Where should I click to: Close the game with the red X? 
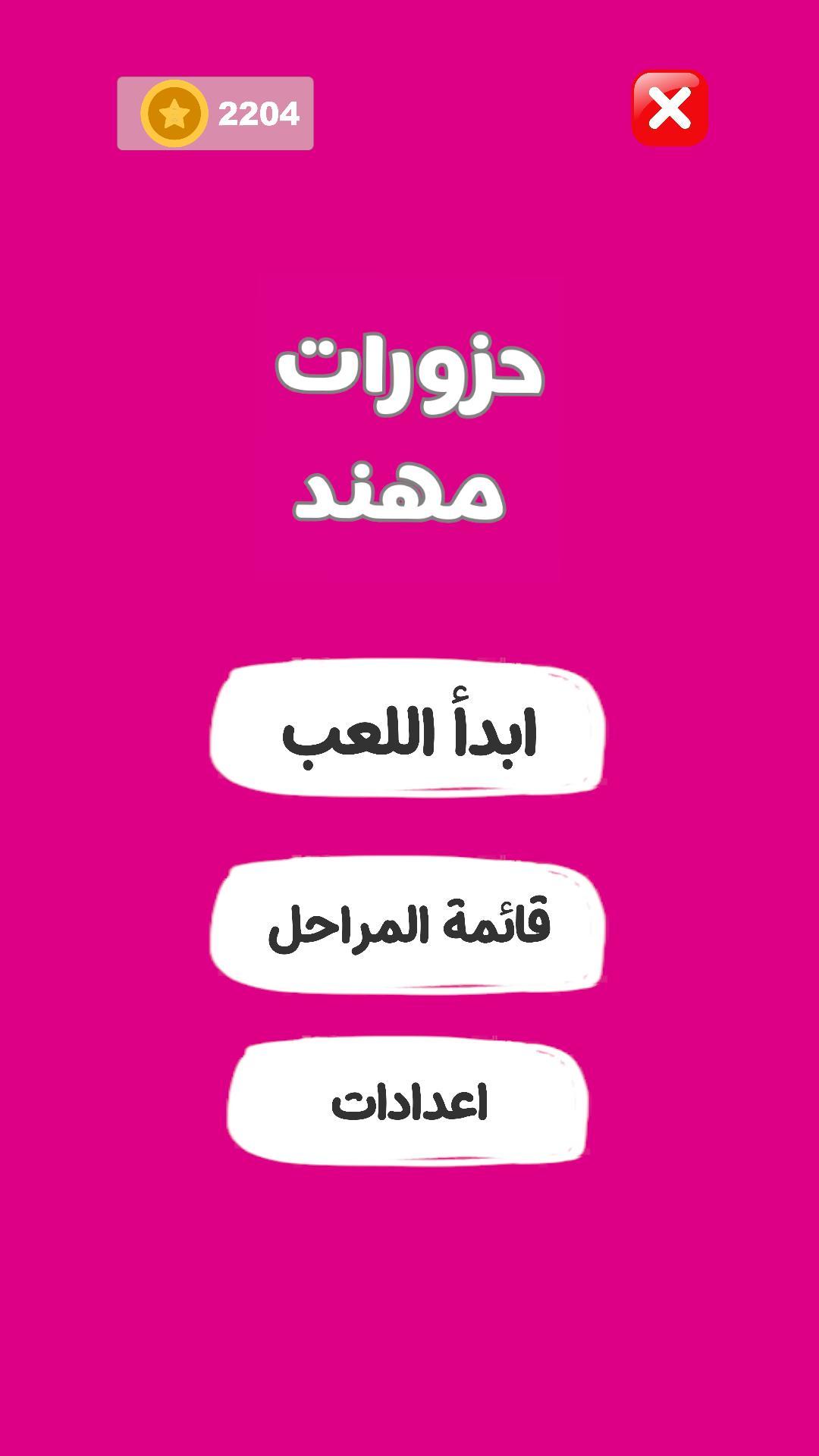pos(670,108)
